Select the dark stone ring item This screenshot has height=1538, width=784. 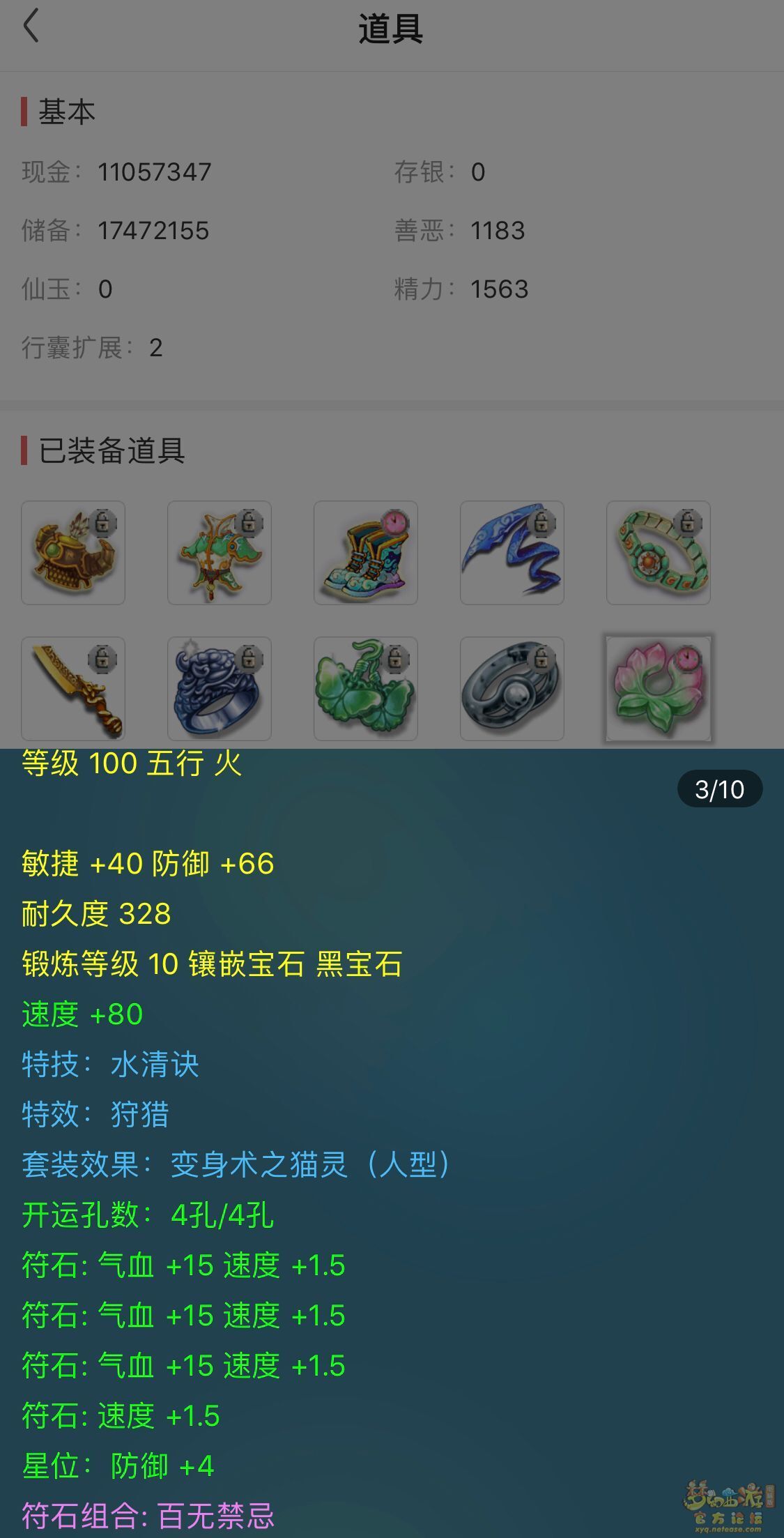pyautogui.click(x=512, y=689)
